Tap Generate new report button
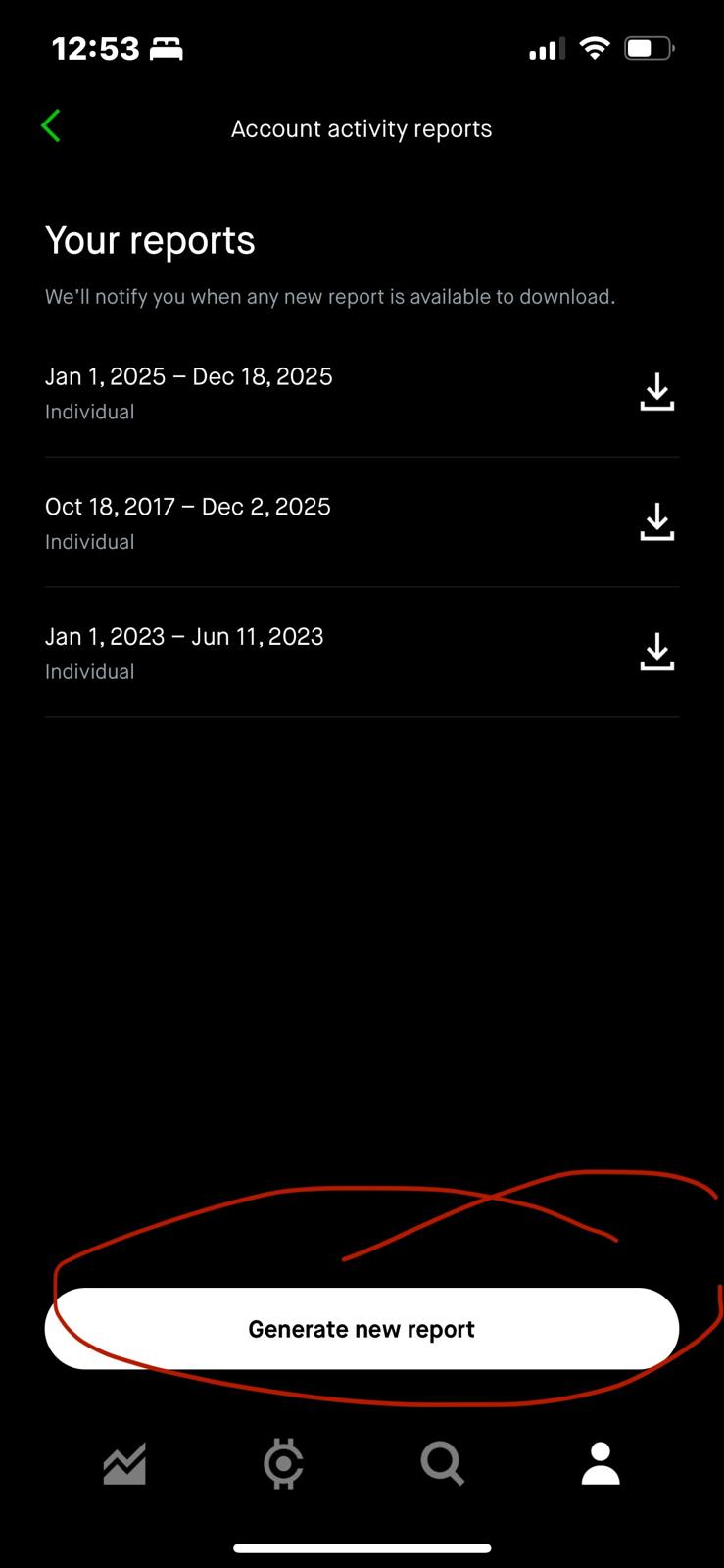Viewport: 724px width, 1568px height. (x=362, y=1329)
